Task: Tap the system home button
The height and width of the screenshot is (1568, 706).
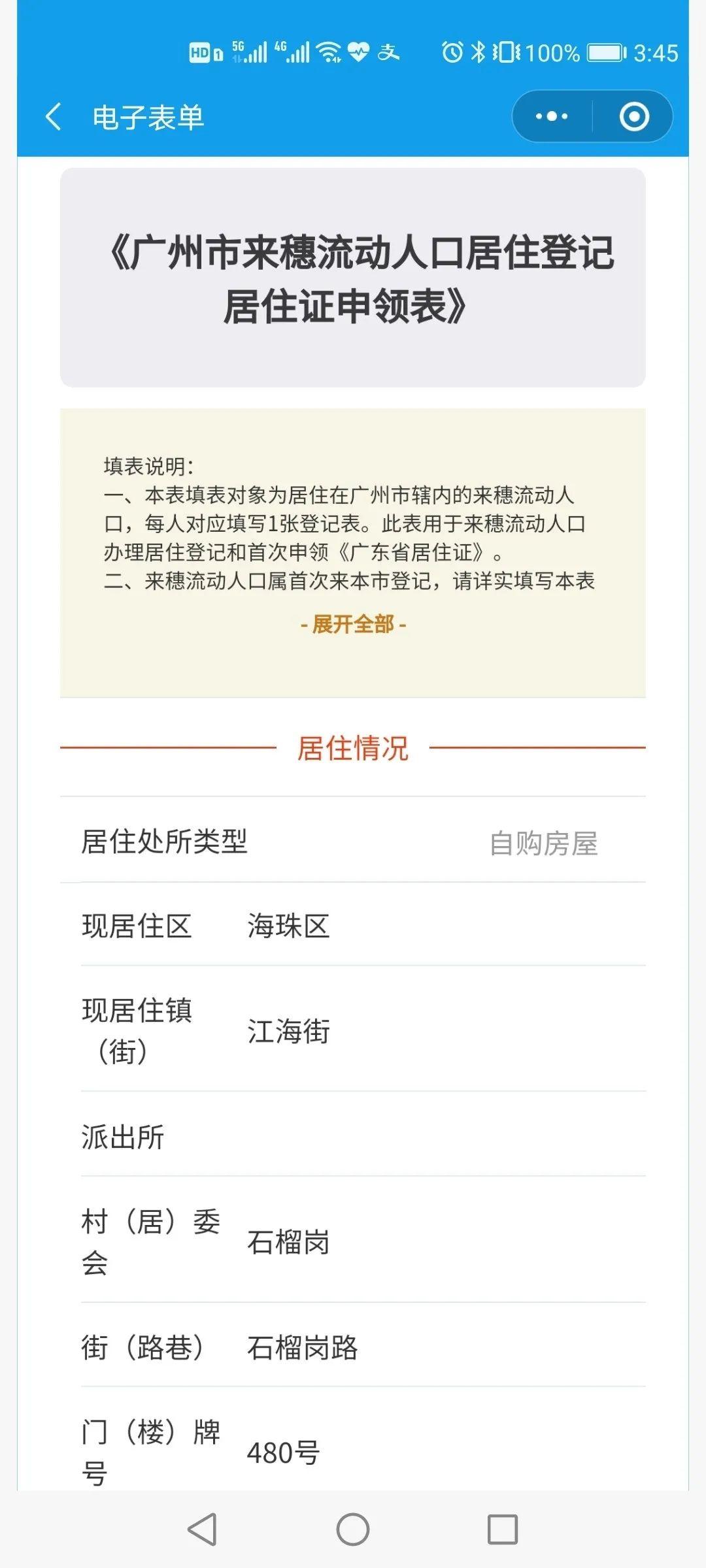Action: coord(353,1529)
